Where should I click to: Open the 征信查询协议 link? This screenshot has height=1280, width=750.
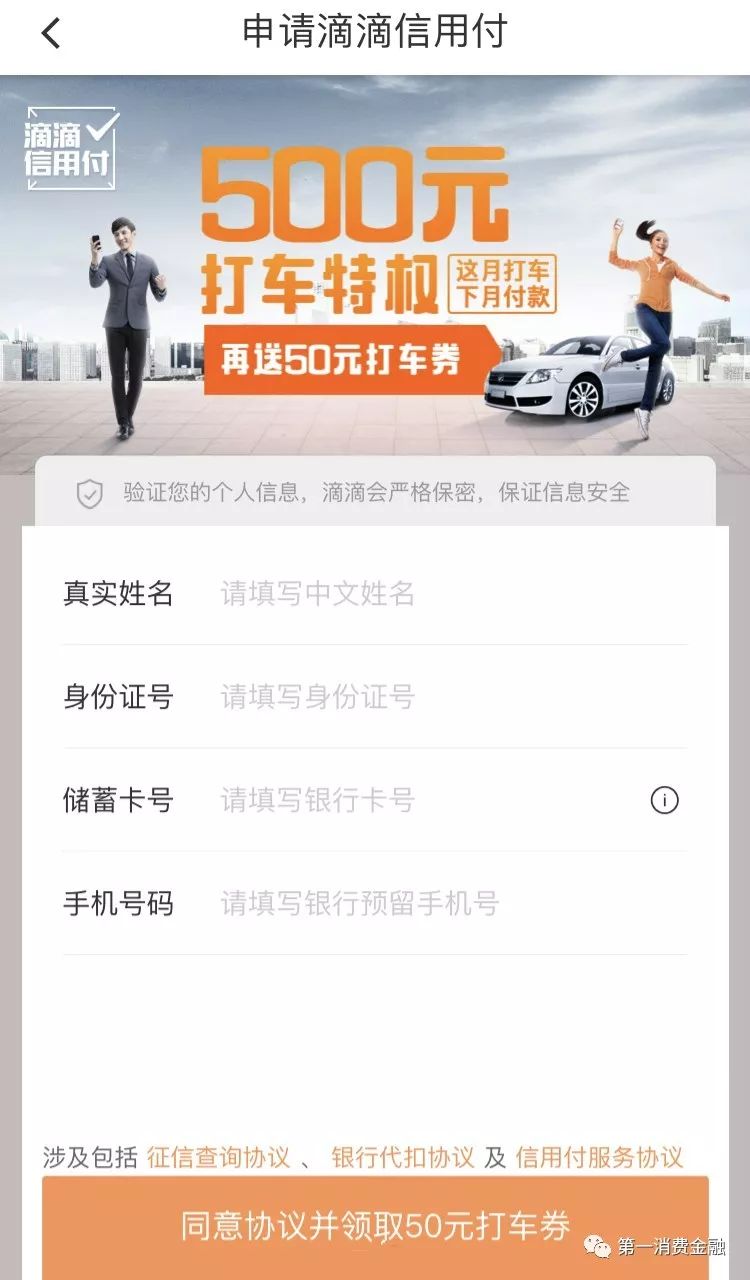coord(218,1158)
